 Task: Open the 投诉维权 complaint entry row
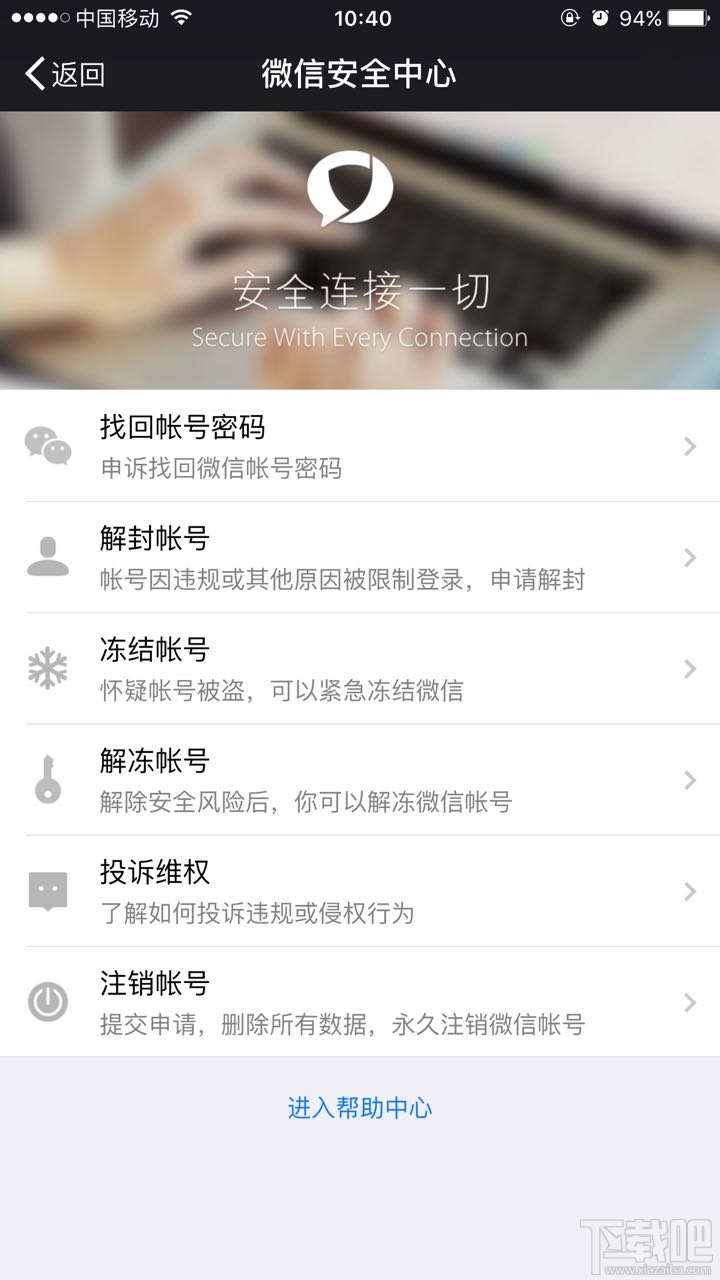pyautogui.click(x=360, y=891)
